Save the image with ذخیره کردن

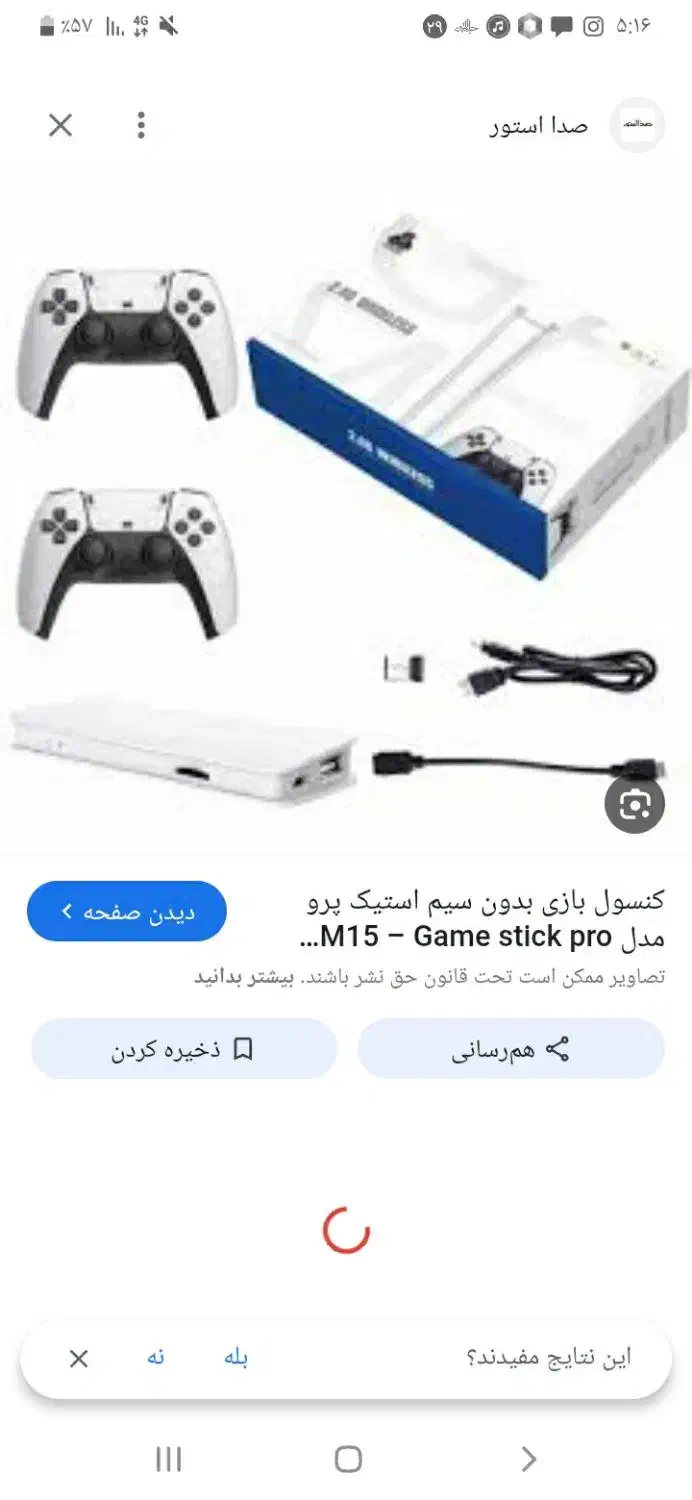point(184,1049)
